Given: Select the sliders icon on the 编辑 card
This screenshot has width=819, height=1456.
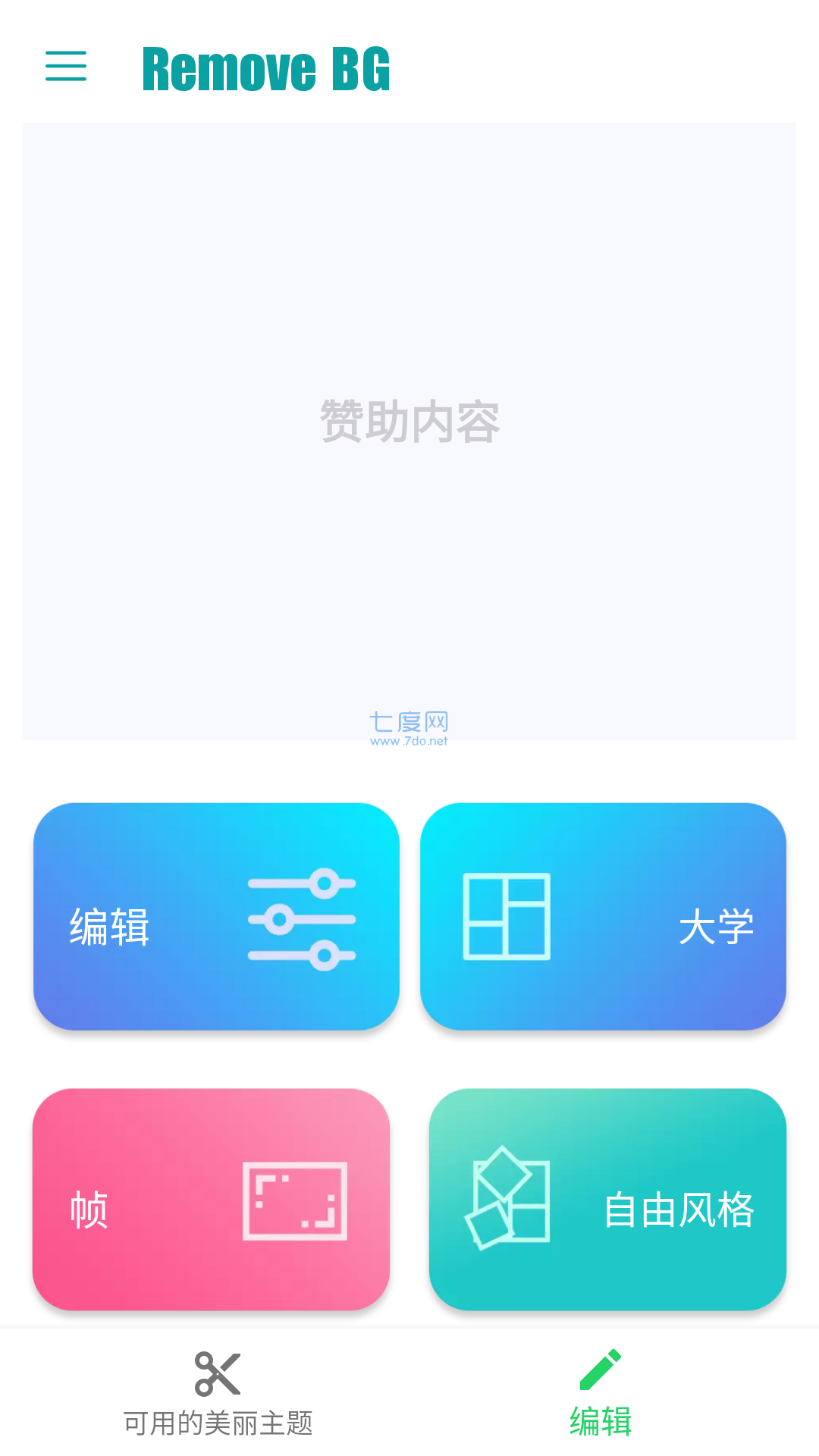Looking at the screenshot, I should click(x=300, y=919).
